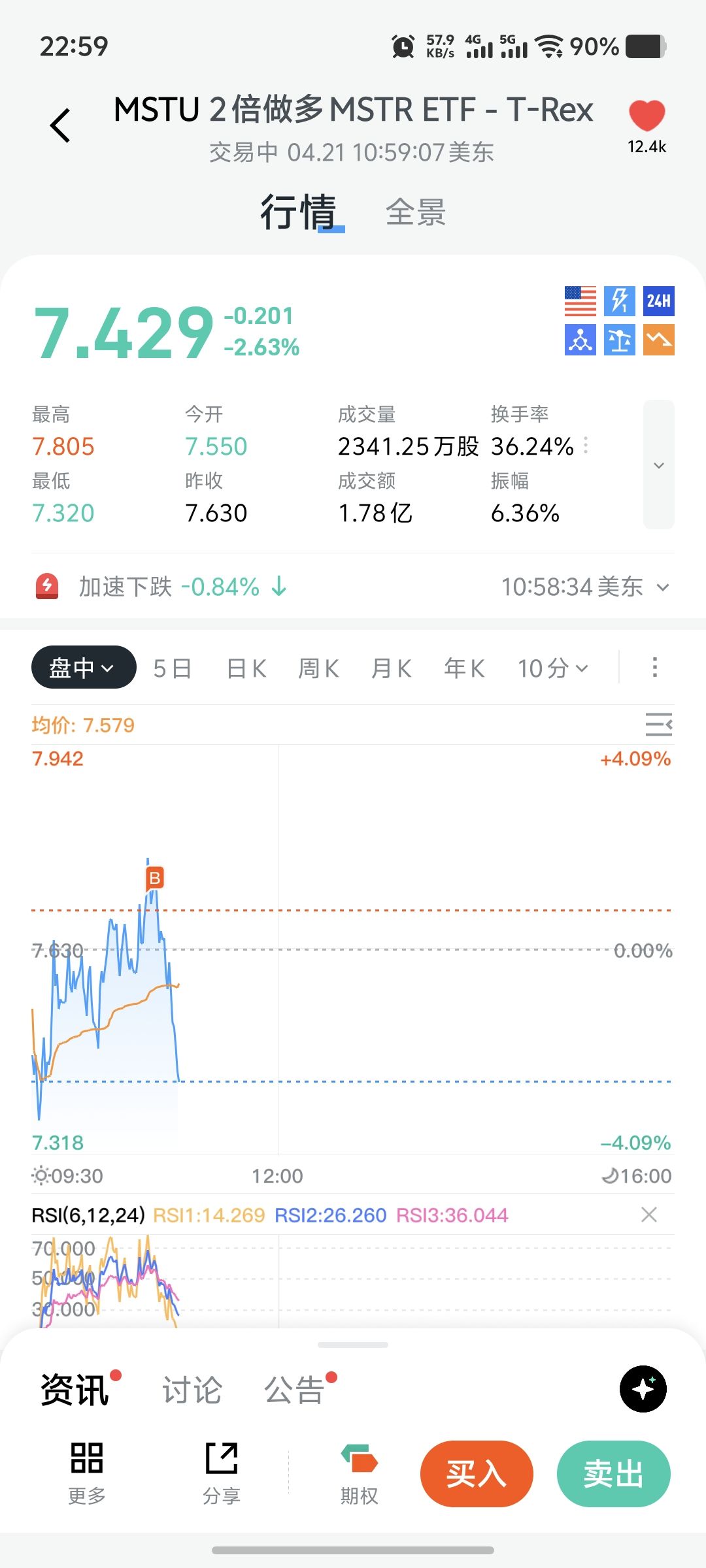Close the RSI indicator panel

649,1215
